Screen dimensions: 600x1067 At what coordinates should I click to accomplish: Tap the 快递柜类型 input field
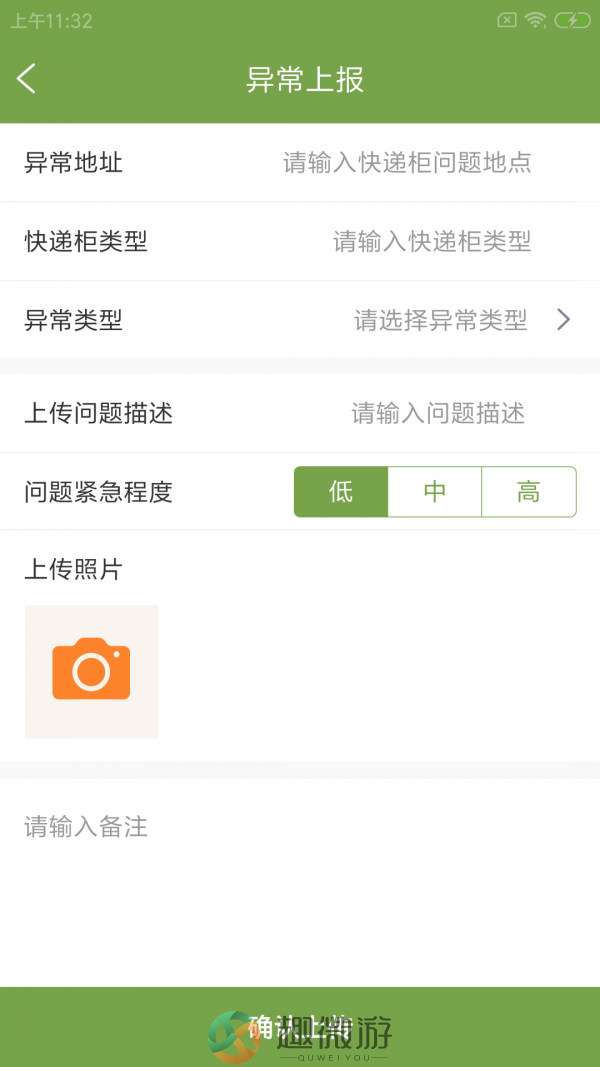point(431,242)
